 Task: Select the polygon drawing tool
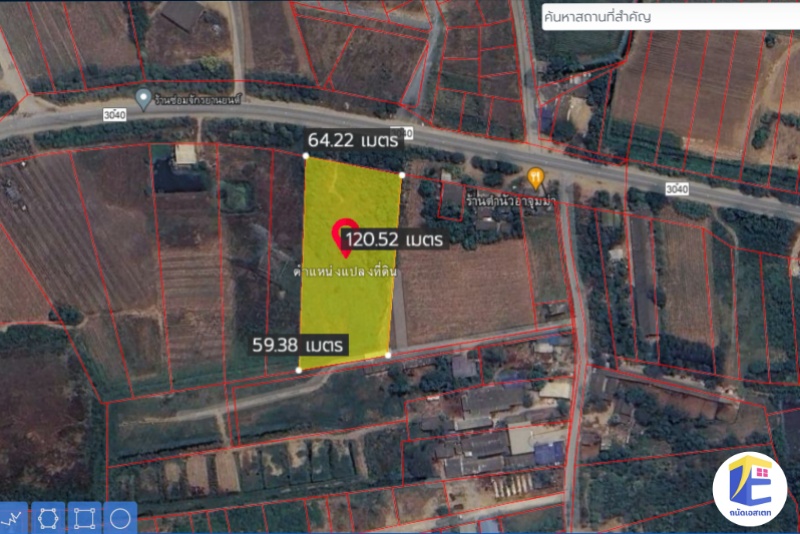click(49, 518)
